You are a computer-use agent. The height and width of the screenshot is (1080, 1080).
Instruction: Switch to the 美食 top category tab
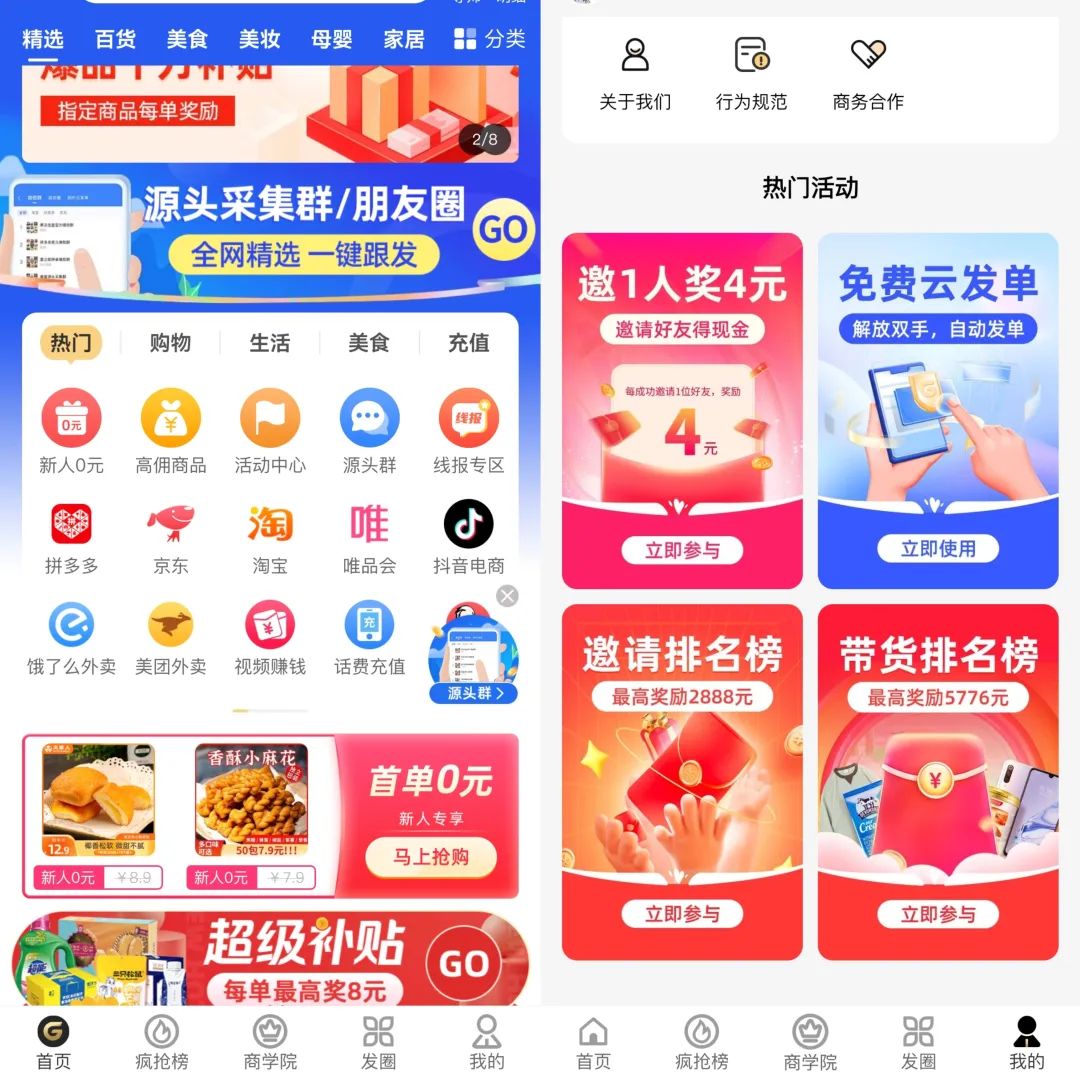pos(186,39)
